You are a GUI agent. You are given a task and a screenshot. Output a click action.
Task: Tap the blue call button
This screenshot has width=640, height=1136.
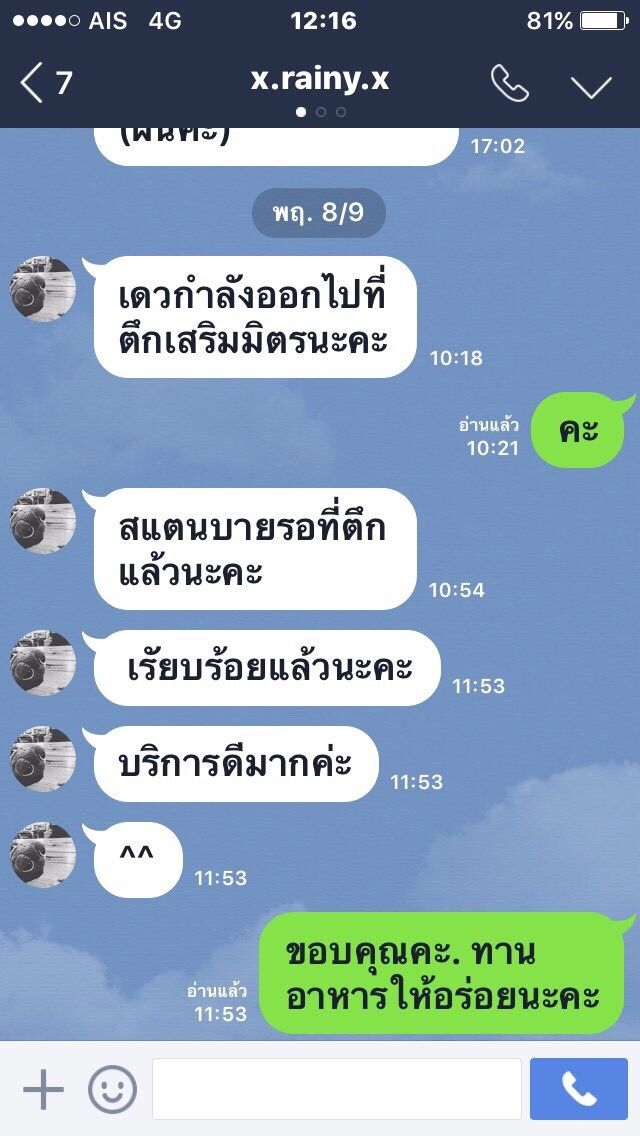coord(579,1089)
